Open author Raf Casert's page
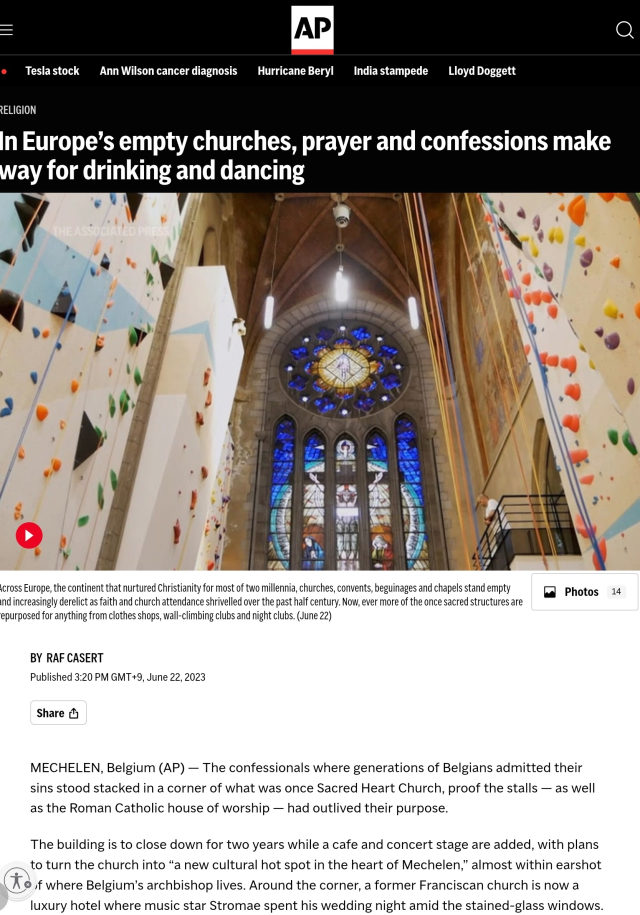The height and width of the screenshot is (915, 640). click(x=75, y=658)
